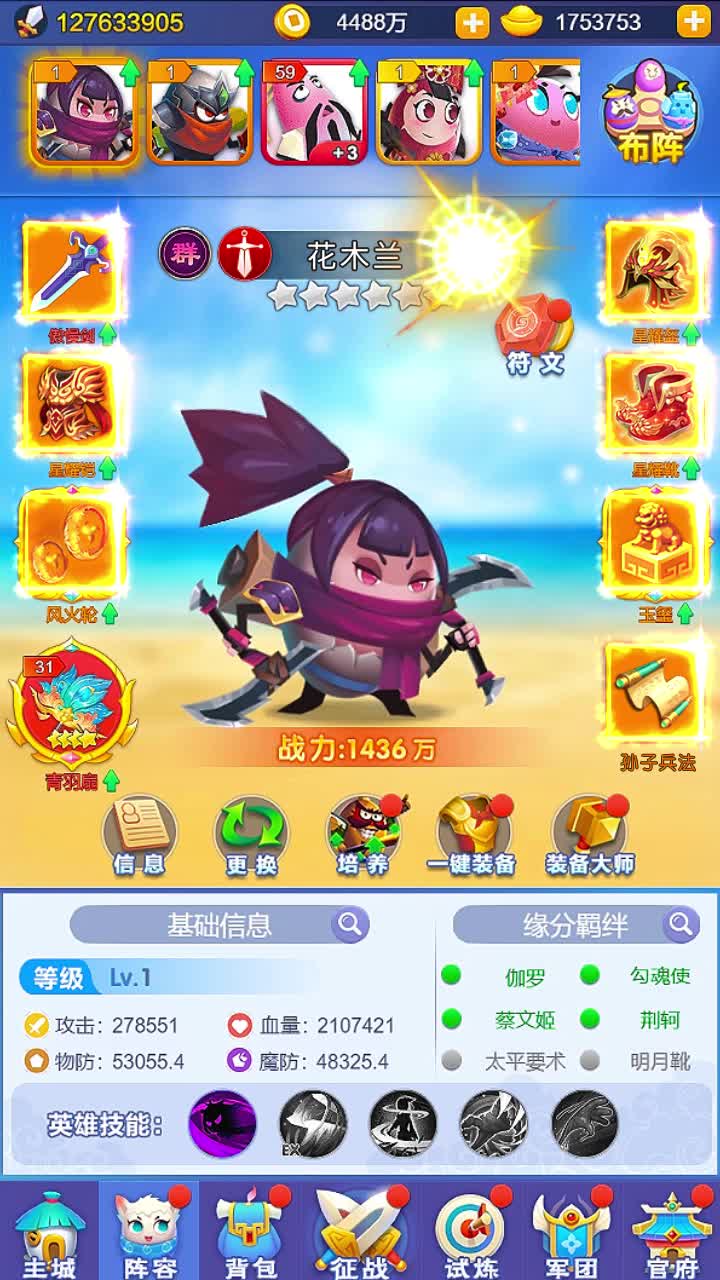Viewport: 720px width, 1280px height.
Task: Open the 信息 hero info button
Action: [x=139, y=834]
